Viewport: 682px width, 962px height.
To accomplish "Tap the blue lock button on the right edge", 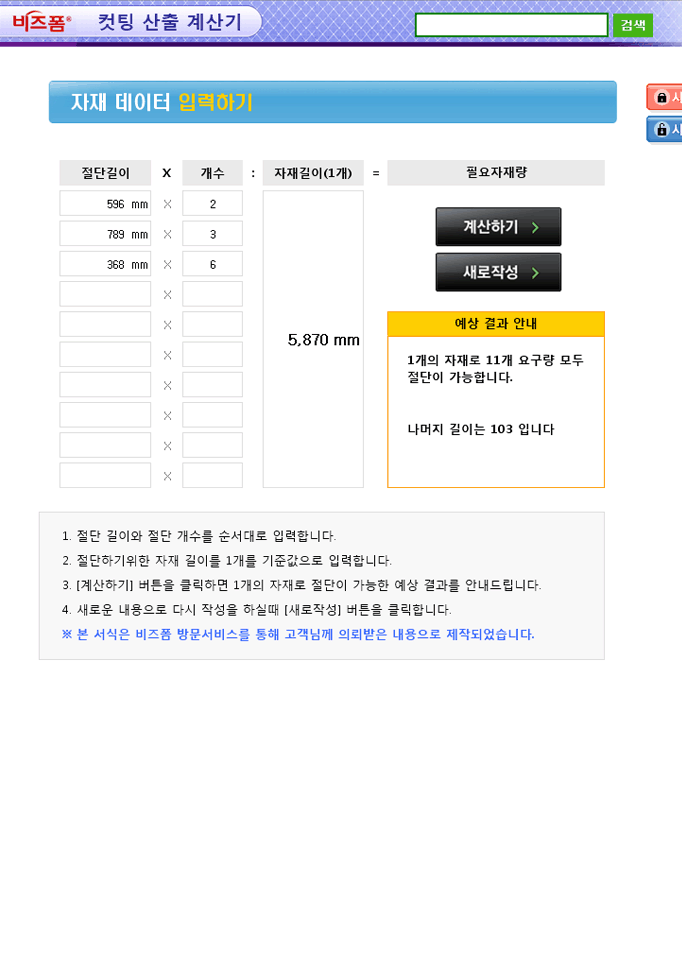I will [x=665, y=130].
